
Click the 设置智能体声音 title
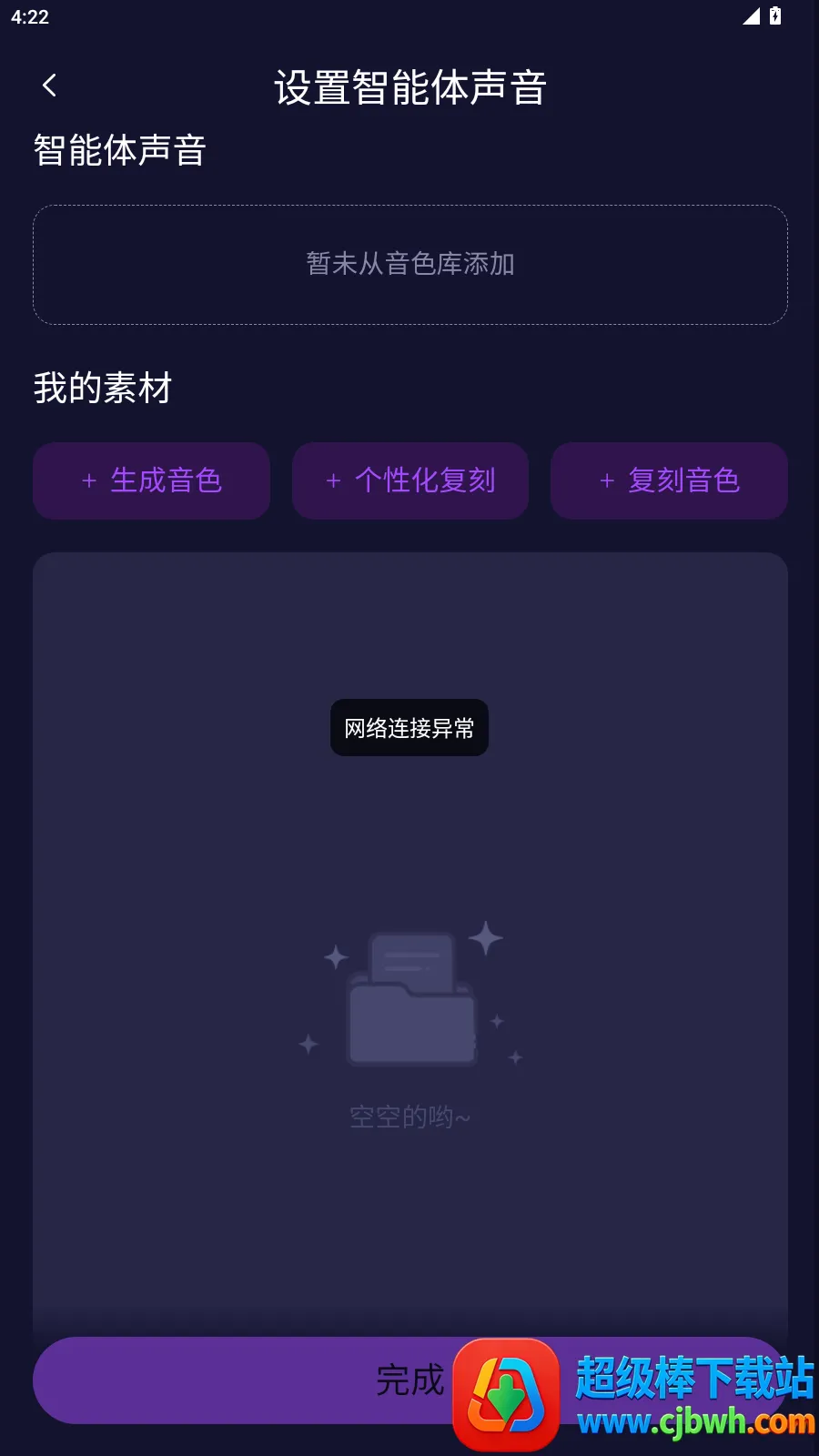point(409,87)
